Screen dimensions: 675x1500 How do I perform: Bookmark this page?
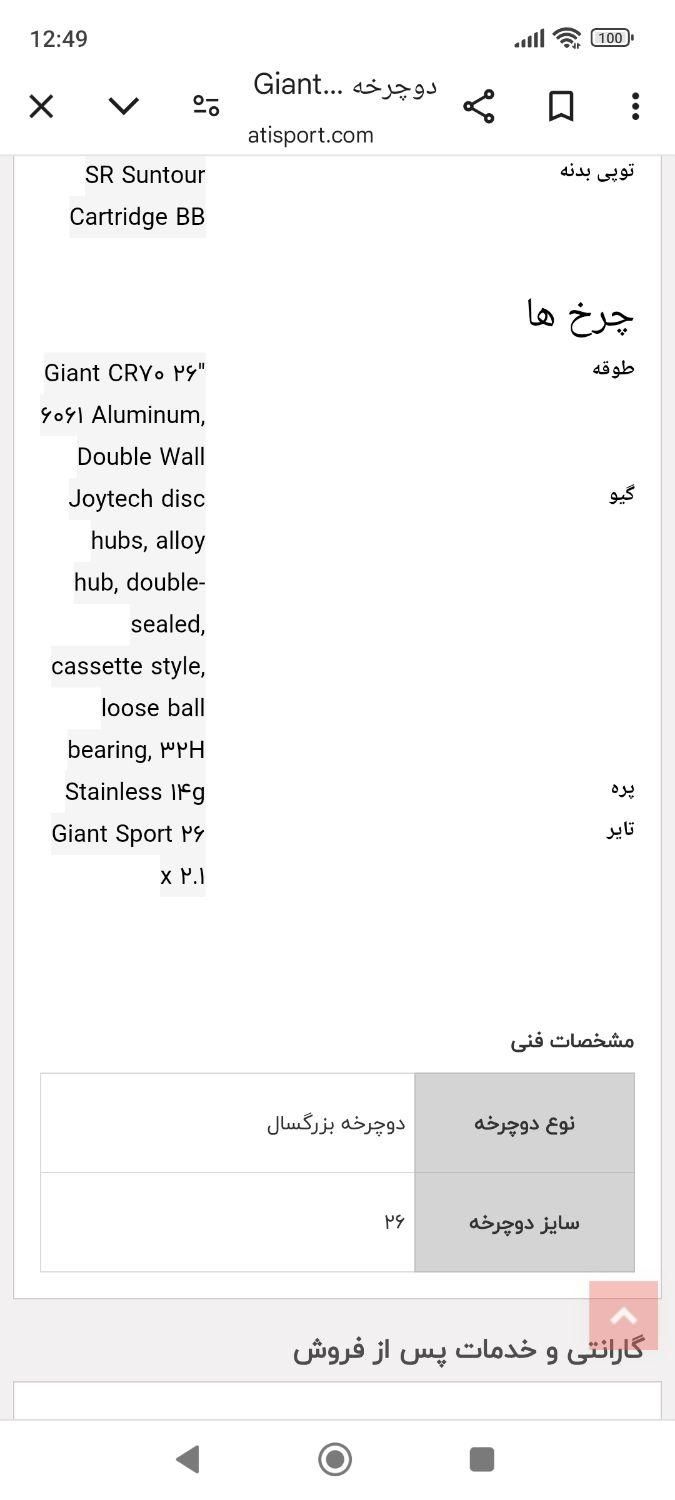pos(561,106)
